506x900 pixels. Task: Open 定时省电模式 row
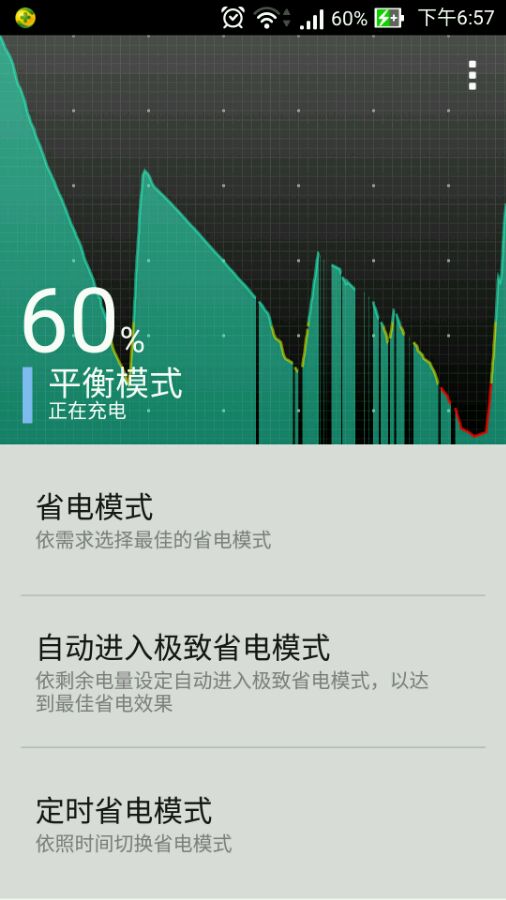pyautogui.click(x=253, y=823)
